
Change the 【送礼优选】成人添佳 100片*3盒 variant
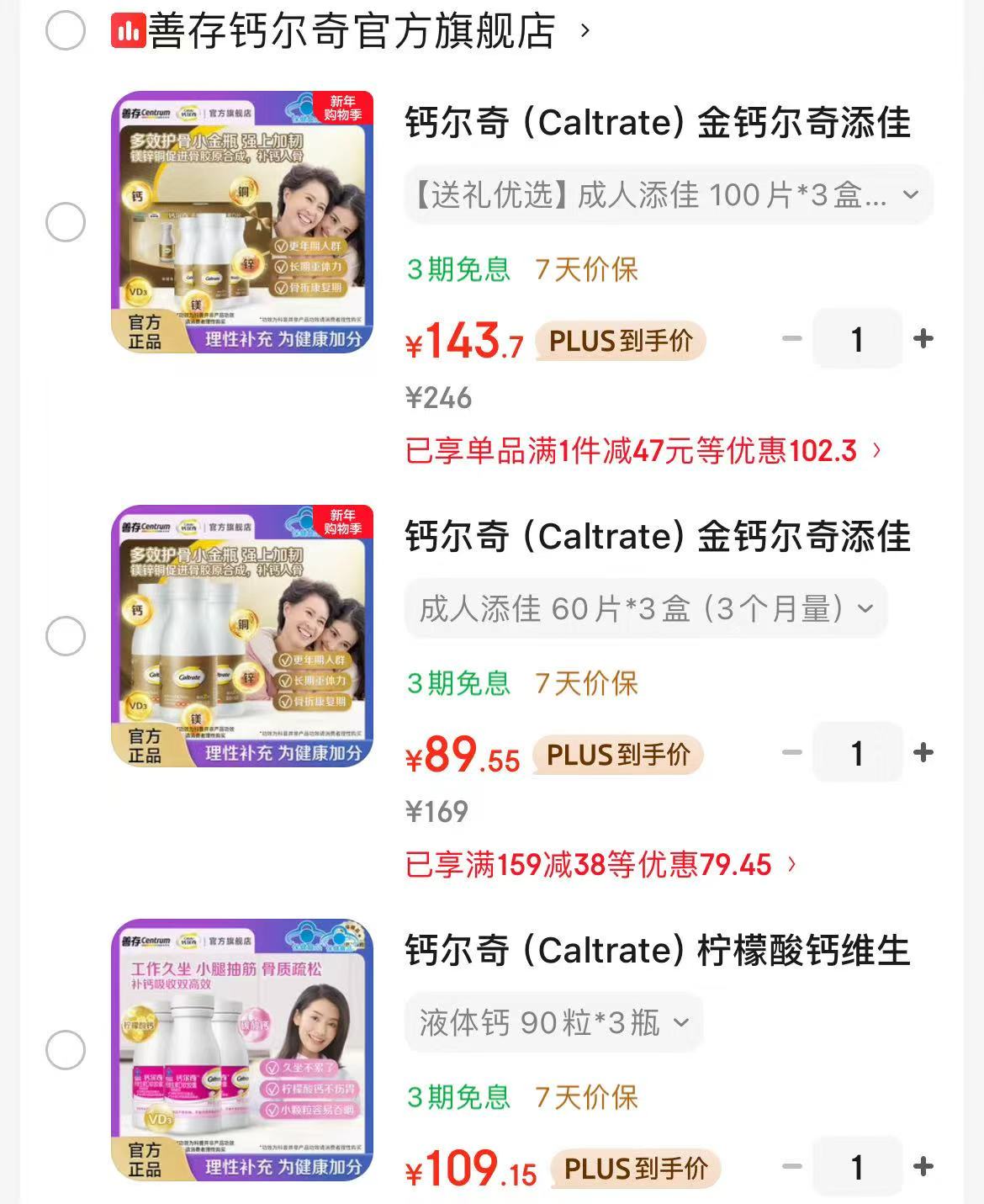(668, 195)
